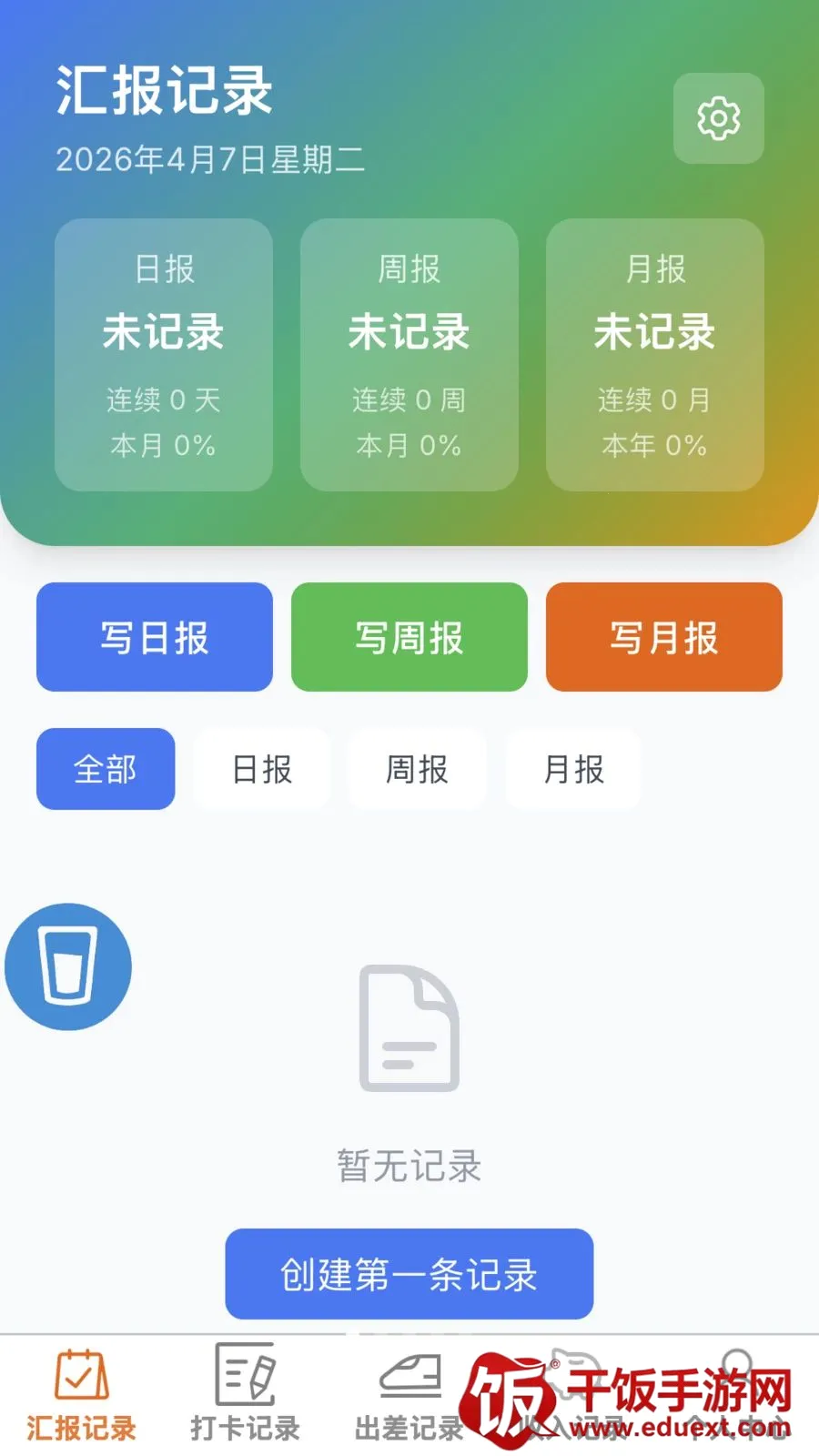This screenshot has width=819, height=1456.
Task: Open the 打卡记录 tab
Action: (245, 1392)
